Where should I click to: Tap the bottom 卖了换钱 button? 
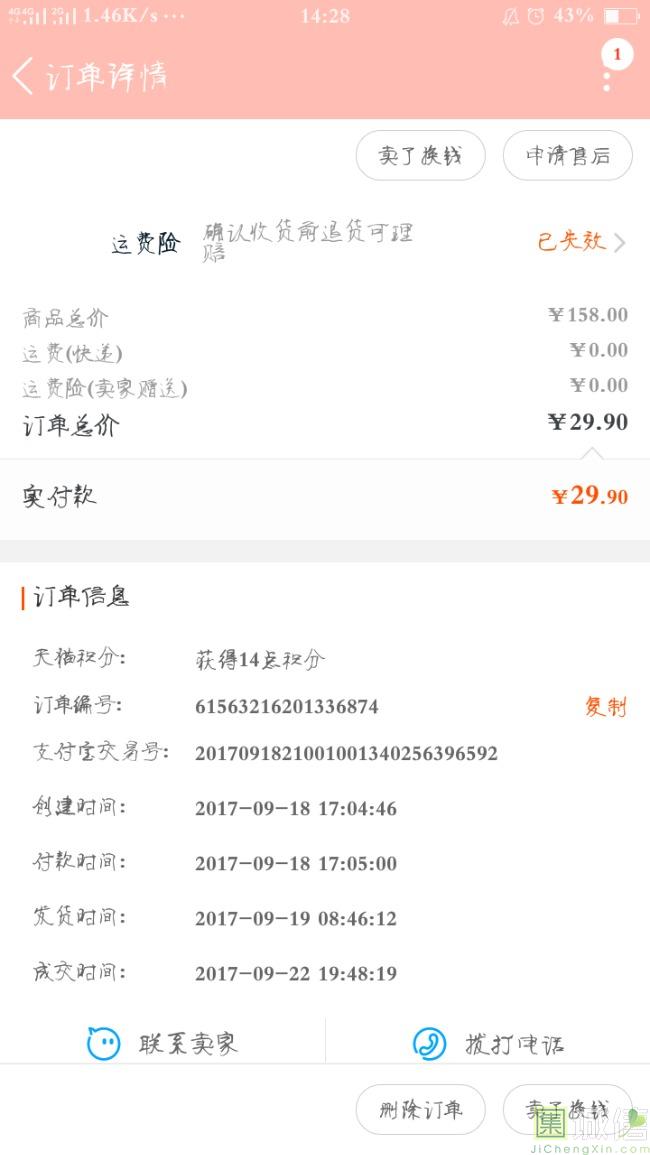pyautogui.click(x=567, y=1109)
